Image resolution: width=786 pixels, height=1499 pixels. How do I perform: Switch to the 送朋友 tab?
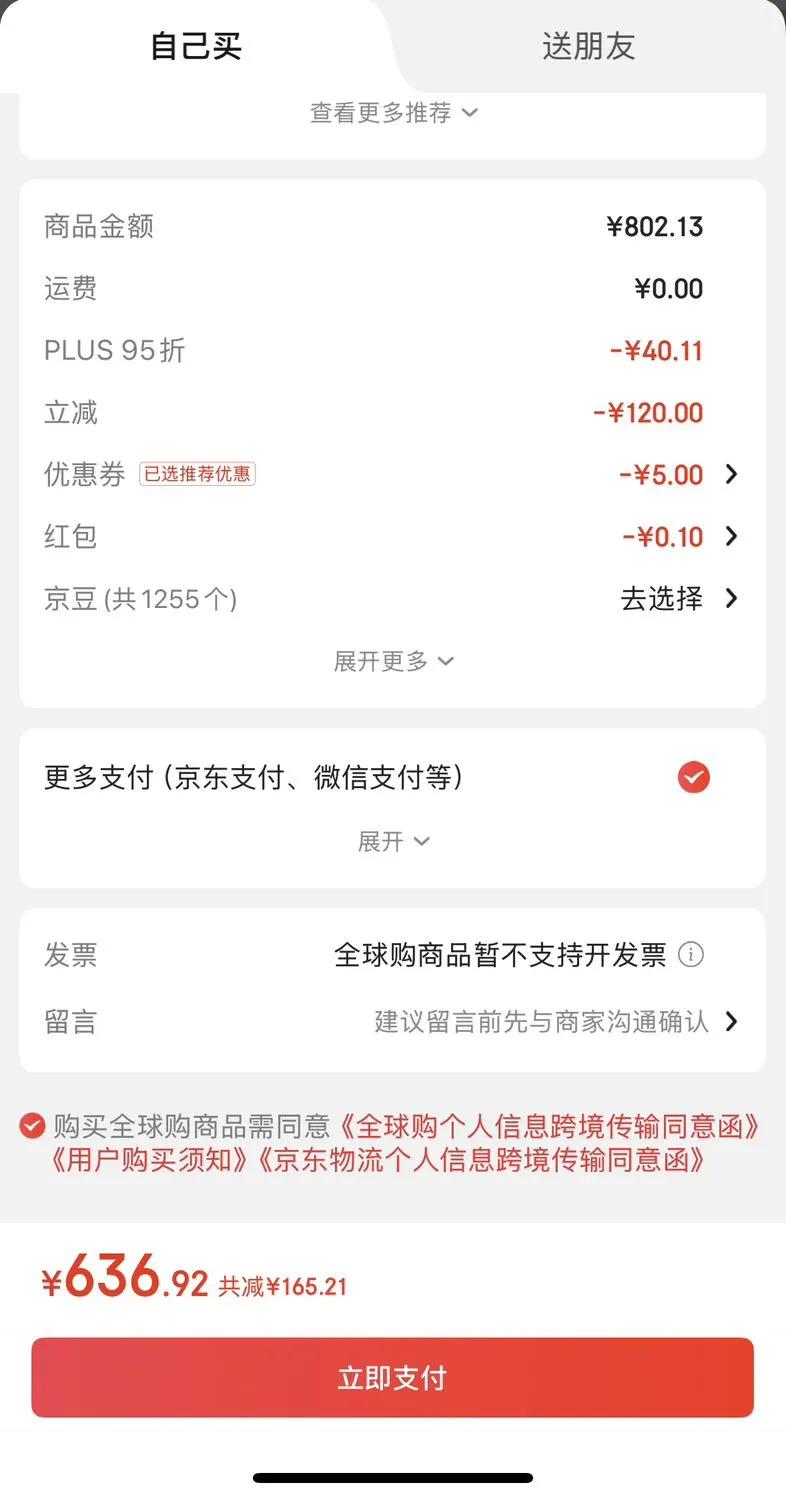tap(588, 46)
